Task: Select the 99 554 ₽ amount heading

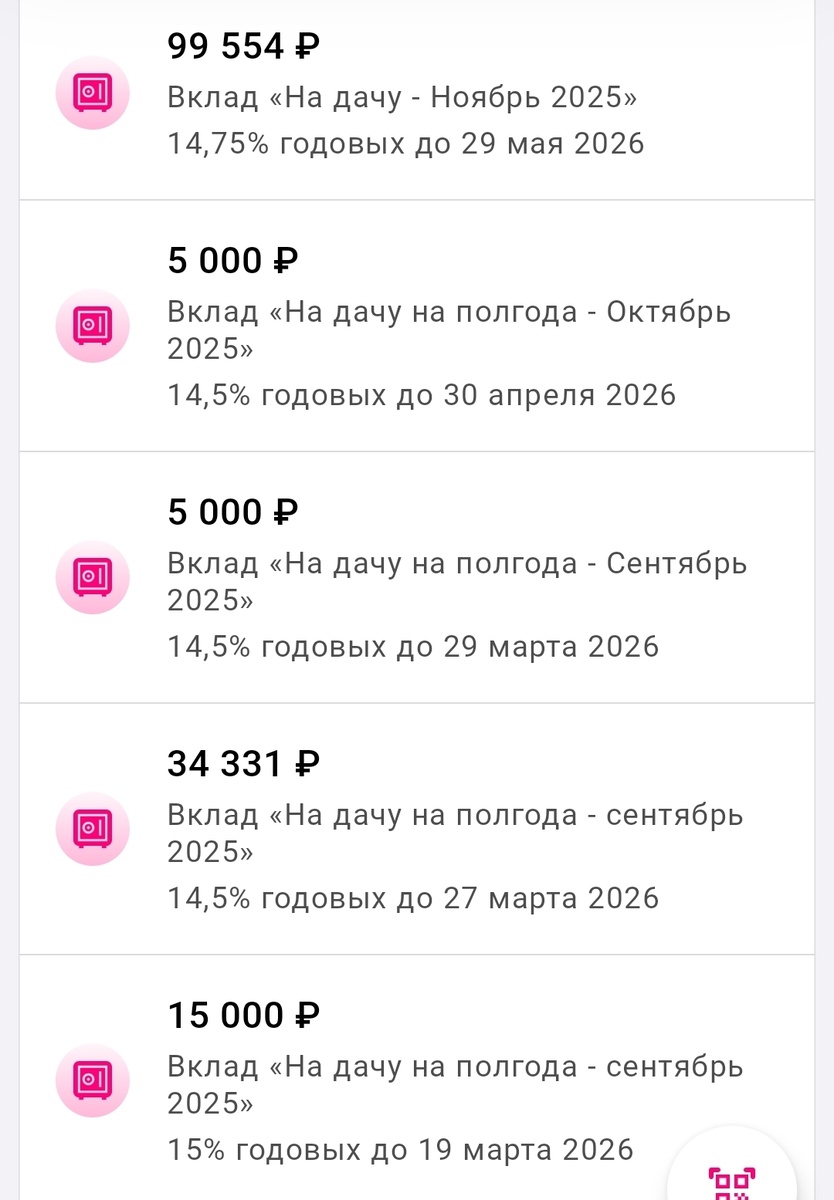Action: click(243, 46)
